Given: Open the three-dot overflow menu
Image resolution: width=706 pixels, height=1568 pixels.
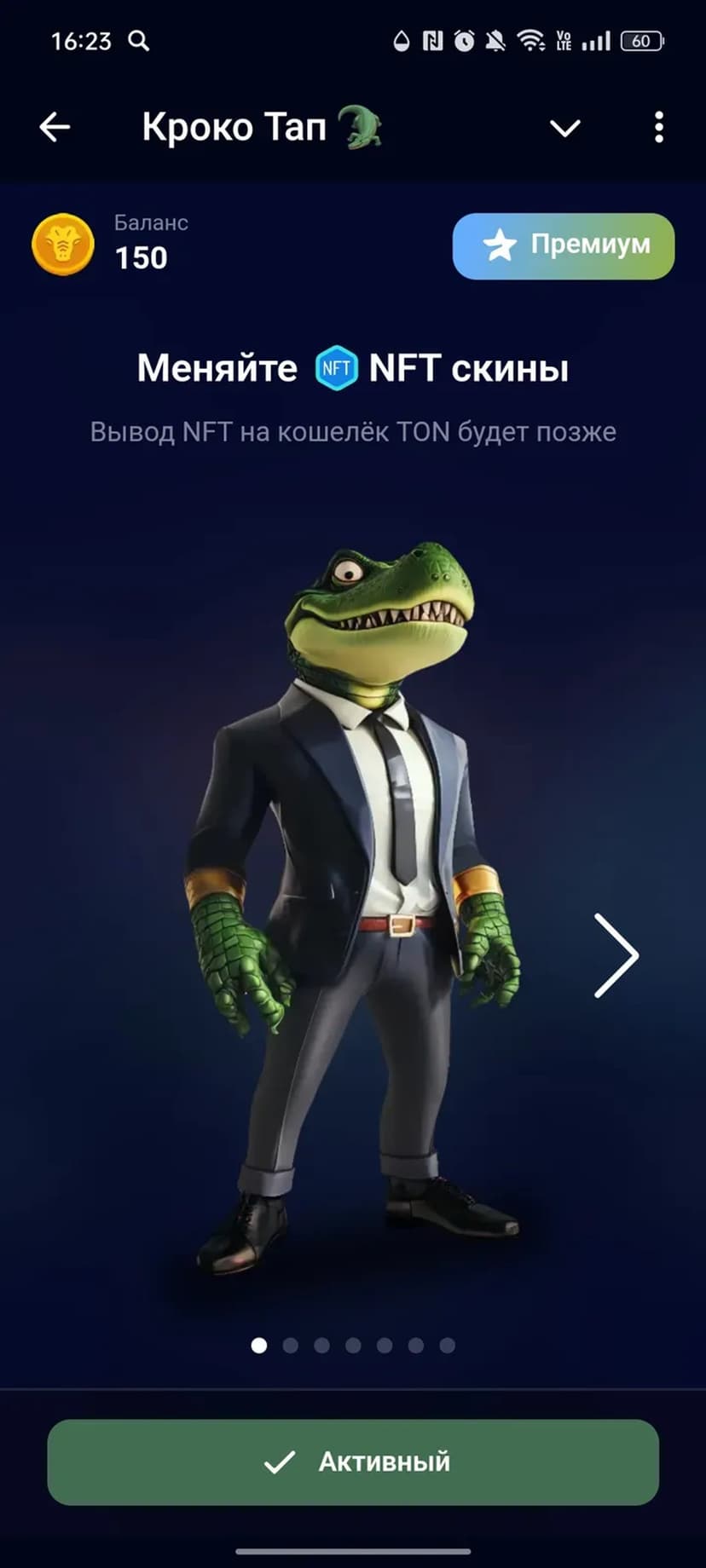Looking at the screenshot, I should point(658,128).
